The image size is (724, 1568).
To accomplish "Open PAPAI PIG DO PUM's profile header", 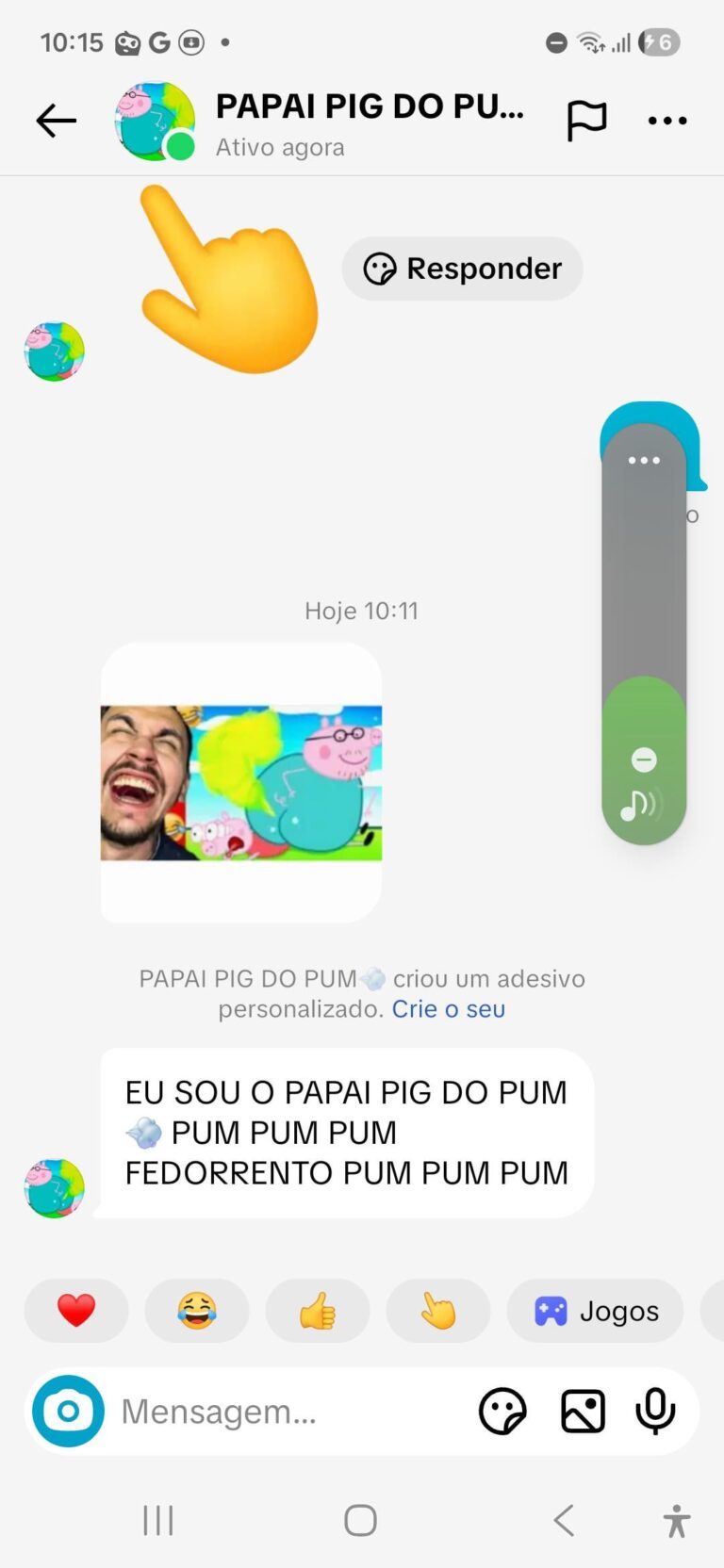I will [x=368, y=121].
